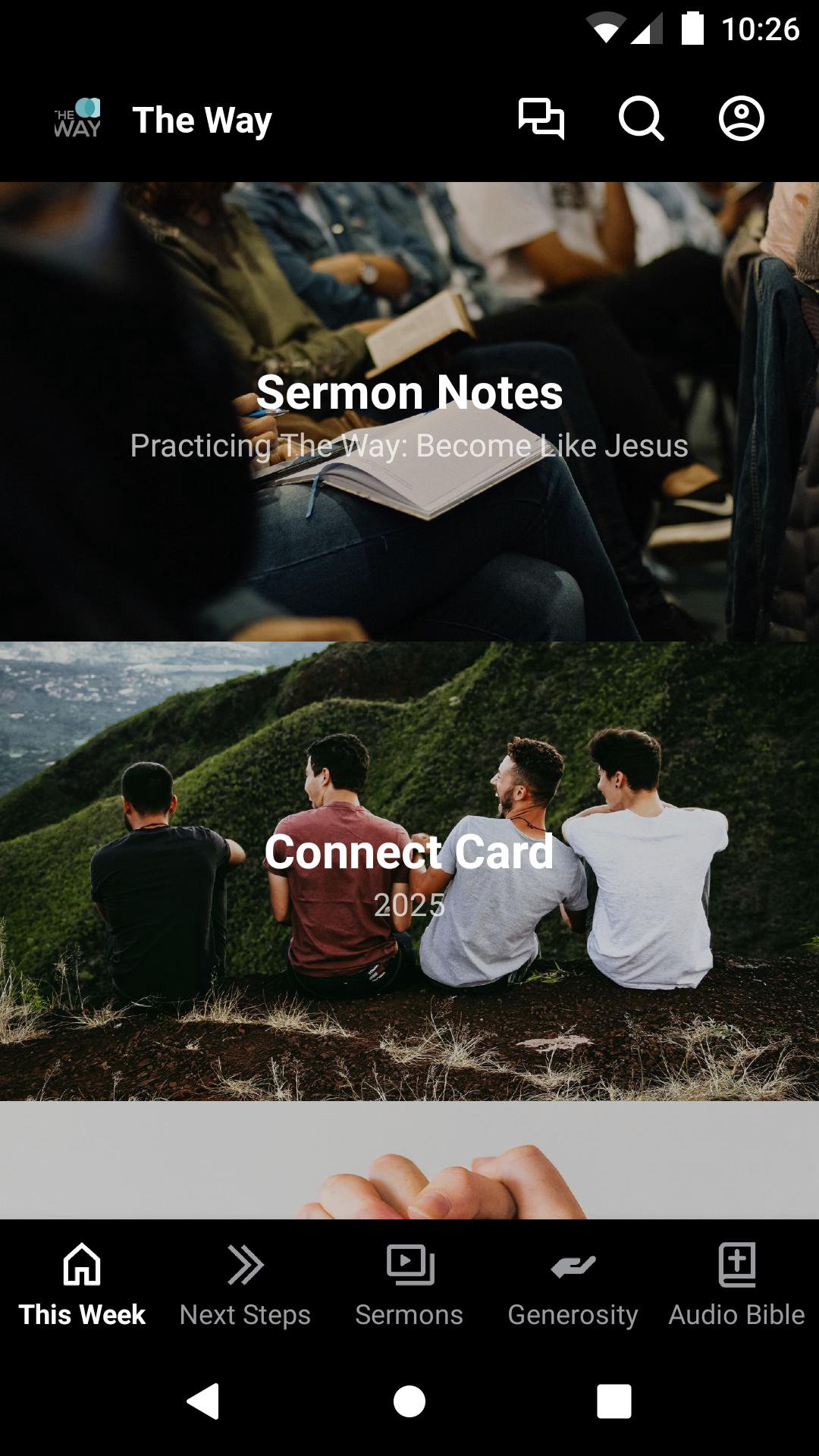
Task: Open the Sermon Notes card
Action: pyautogui.click(x=409, y=412)
